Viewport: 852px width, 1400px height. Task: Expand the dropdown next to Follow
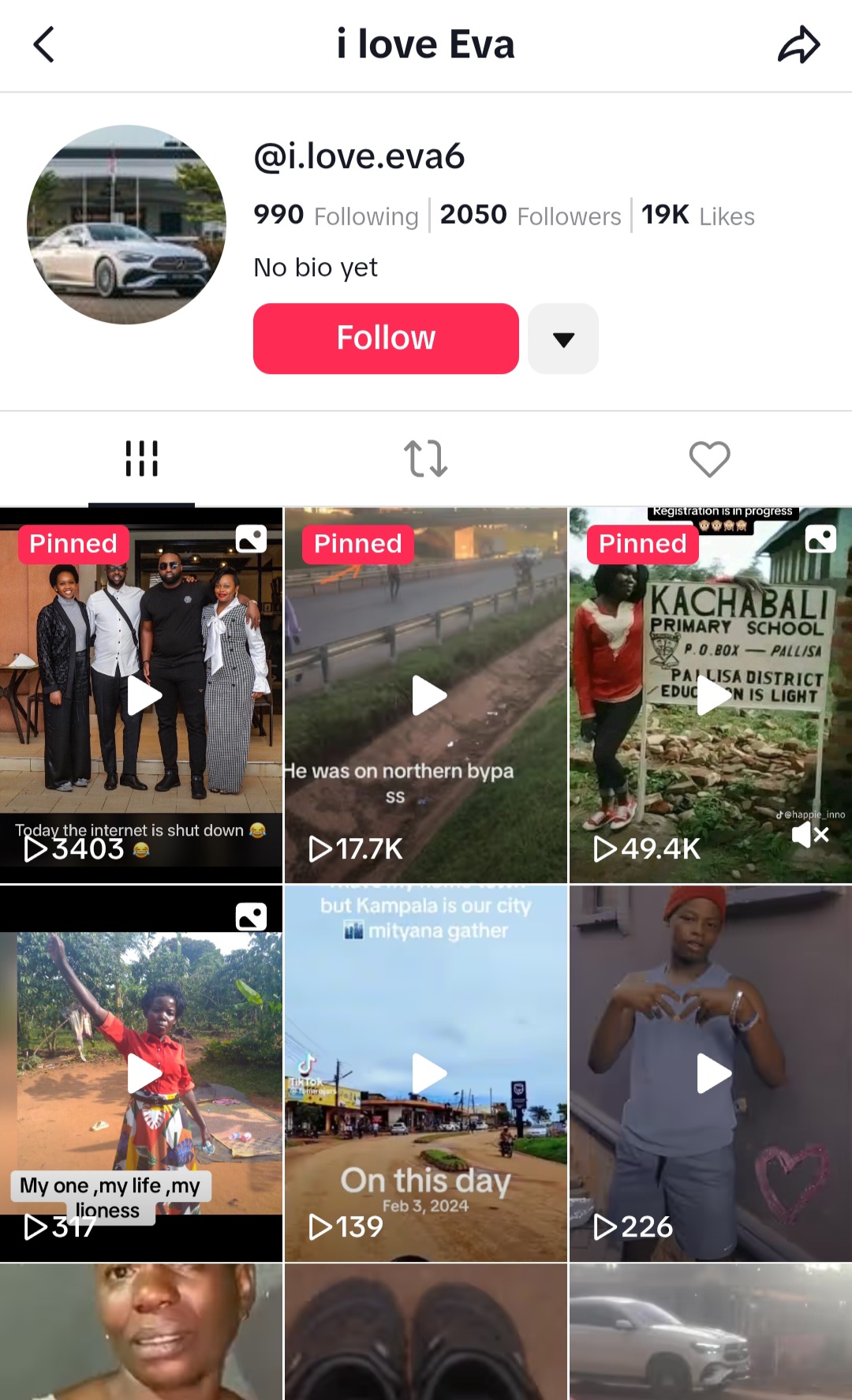coord(563,339)
